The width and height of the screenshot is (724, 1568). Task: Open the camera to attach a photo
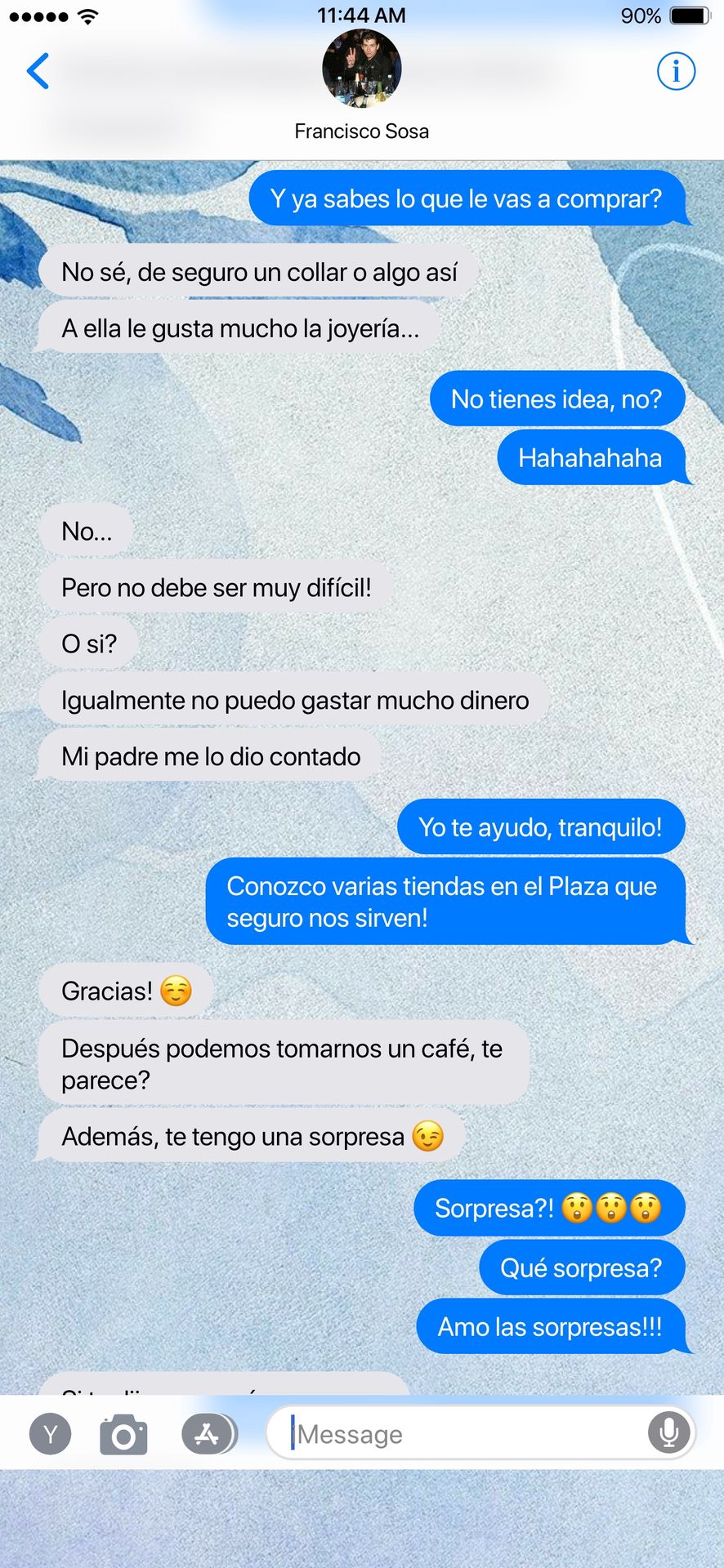pyautogui.click(x=123, y=1435)
